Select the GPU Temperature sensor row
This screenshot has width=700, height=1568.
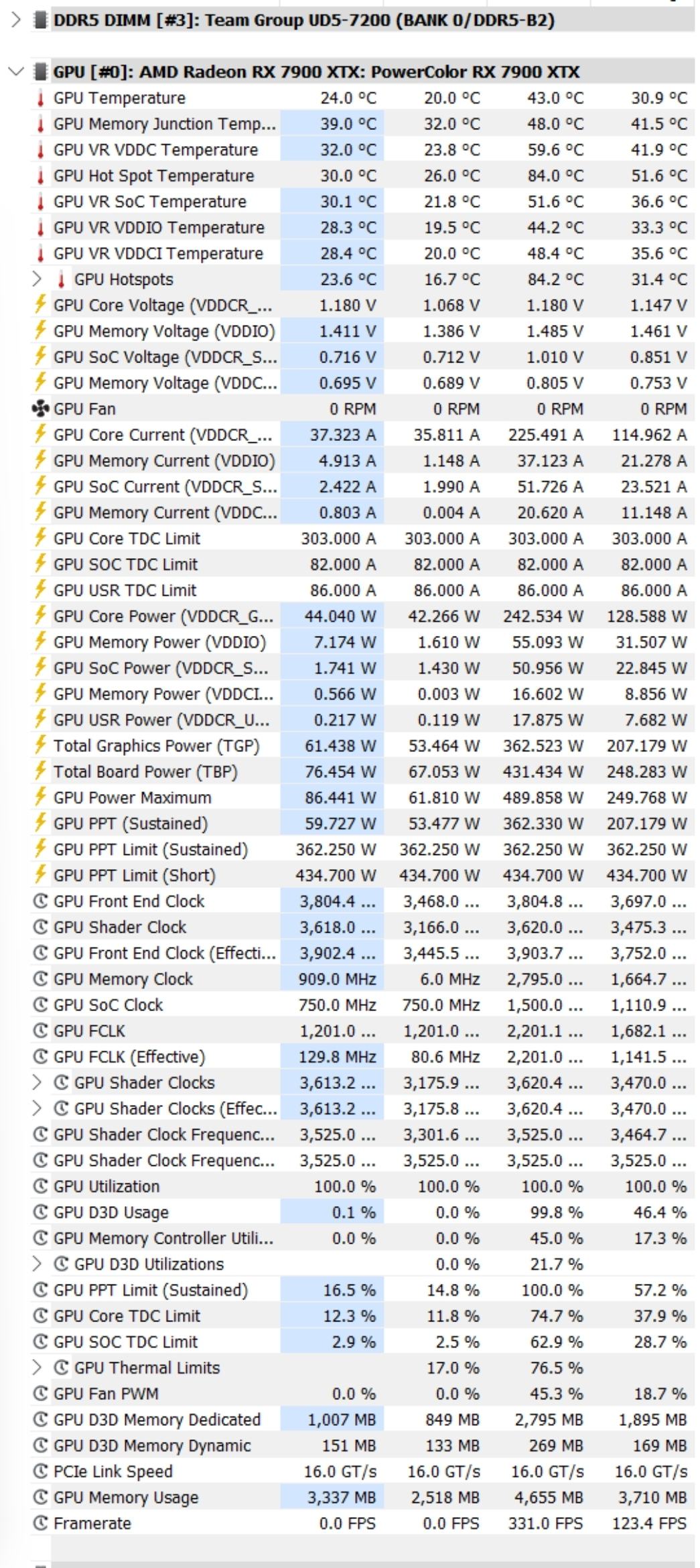tap(119, 98)
